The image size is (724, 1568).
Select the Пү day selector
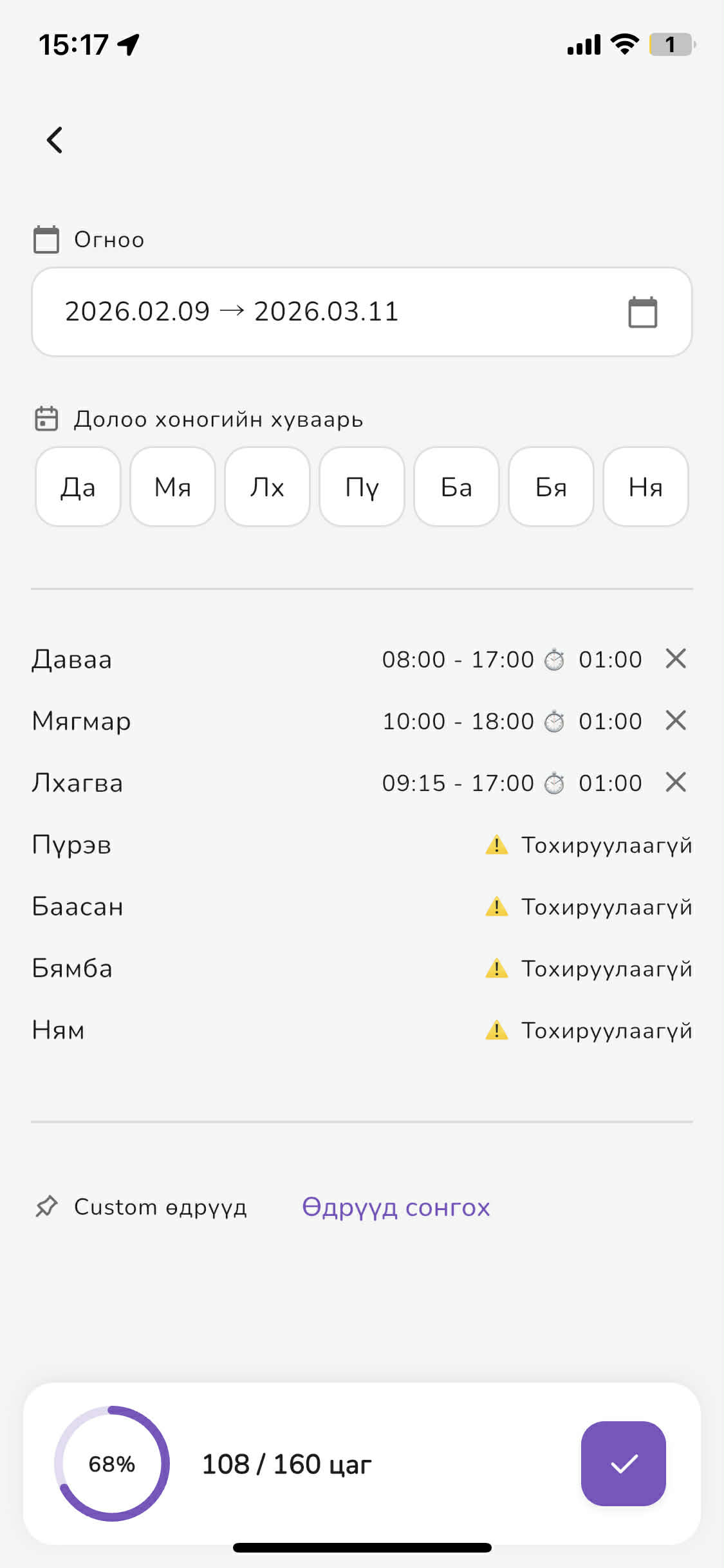pos(361,487)
